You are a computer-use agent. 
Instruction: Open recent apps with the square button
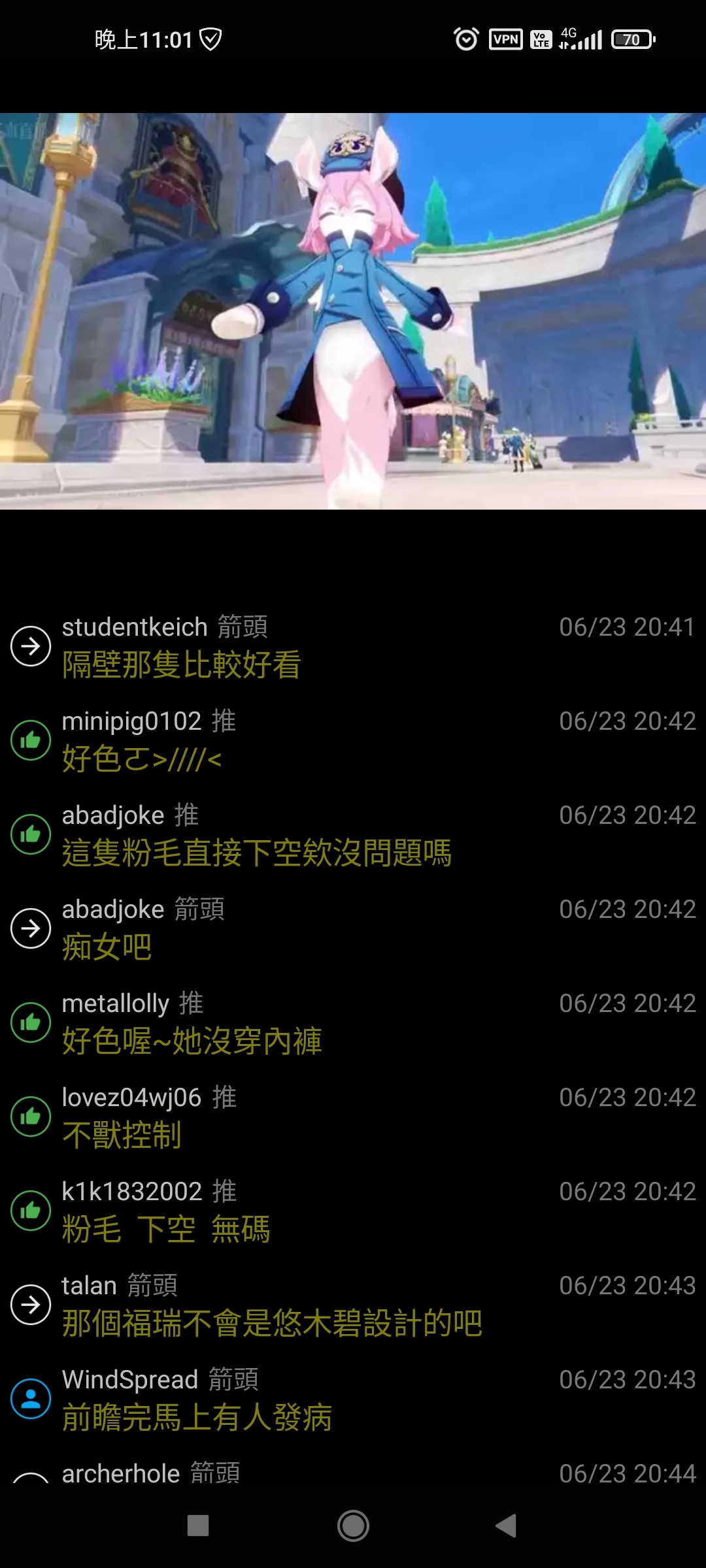coord(198,1526)
